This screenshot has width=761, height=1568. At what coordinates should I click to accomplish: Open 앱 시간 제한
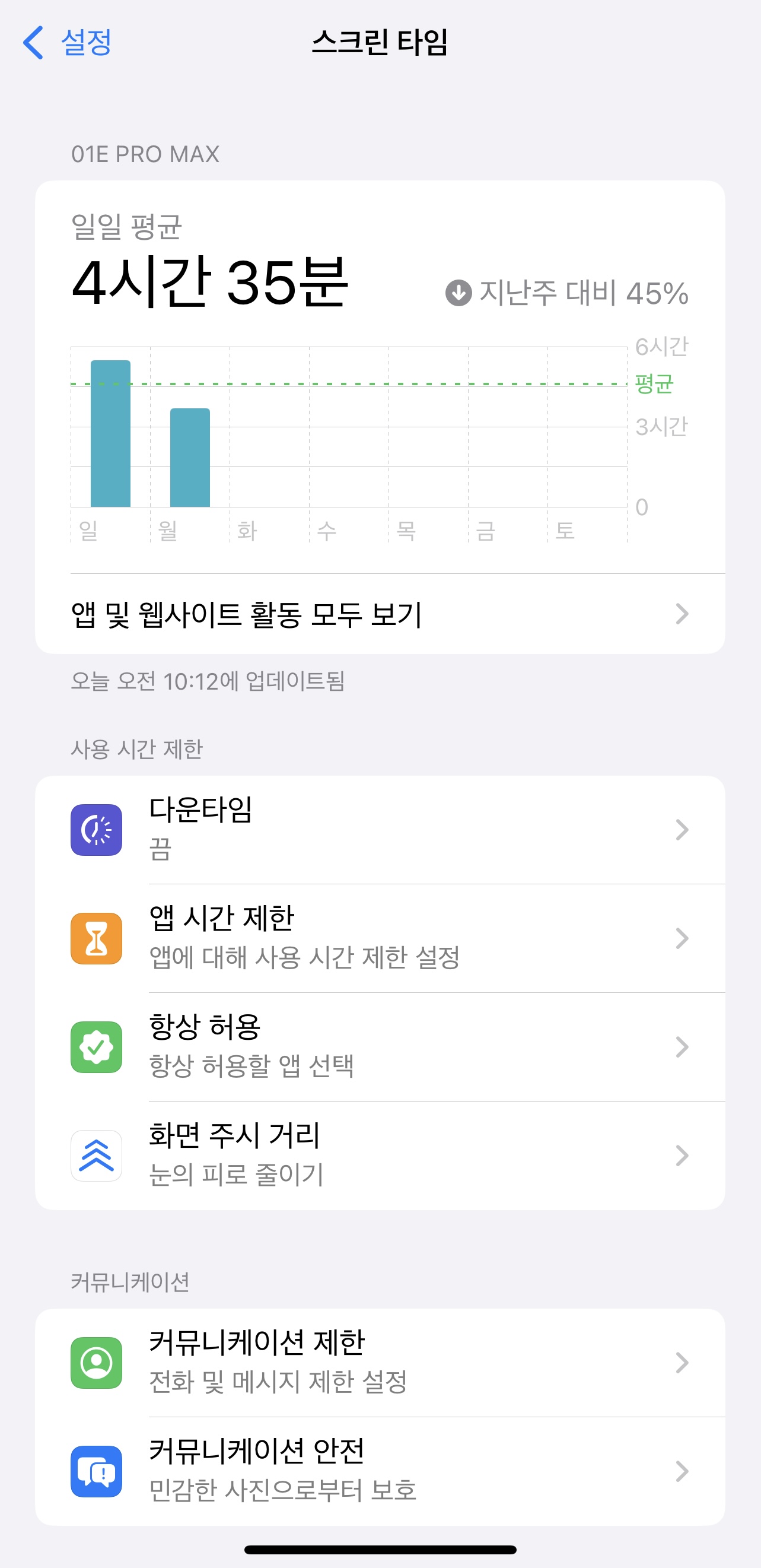[x=380, y=938]
